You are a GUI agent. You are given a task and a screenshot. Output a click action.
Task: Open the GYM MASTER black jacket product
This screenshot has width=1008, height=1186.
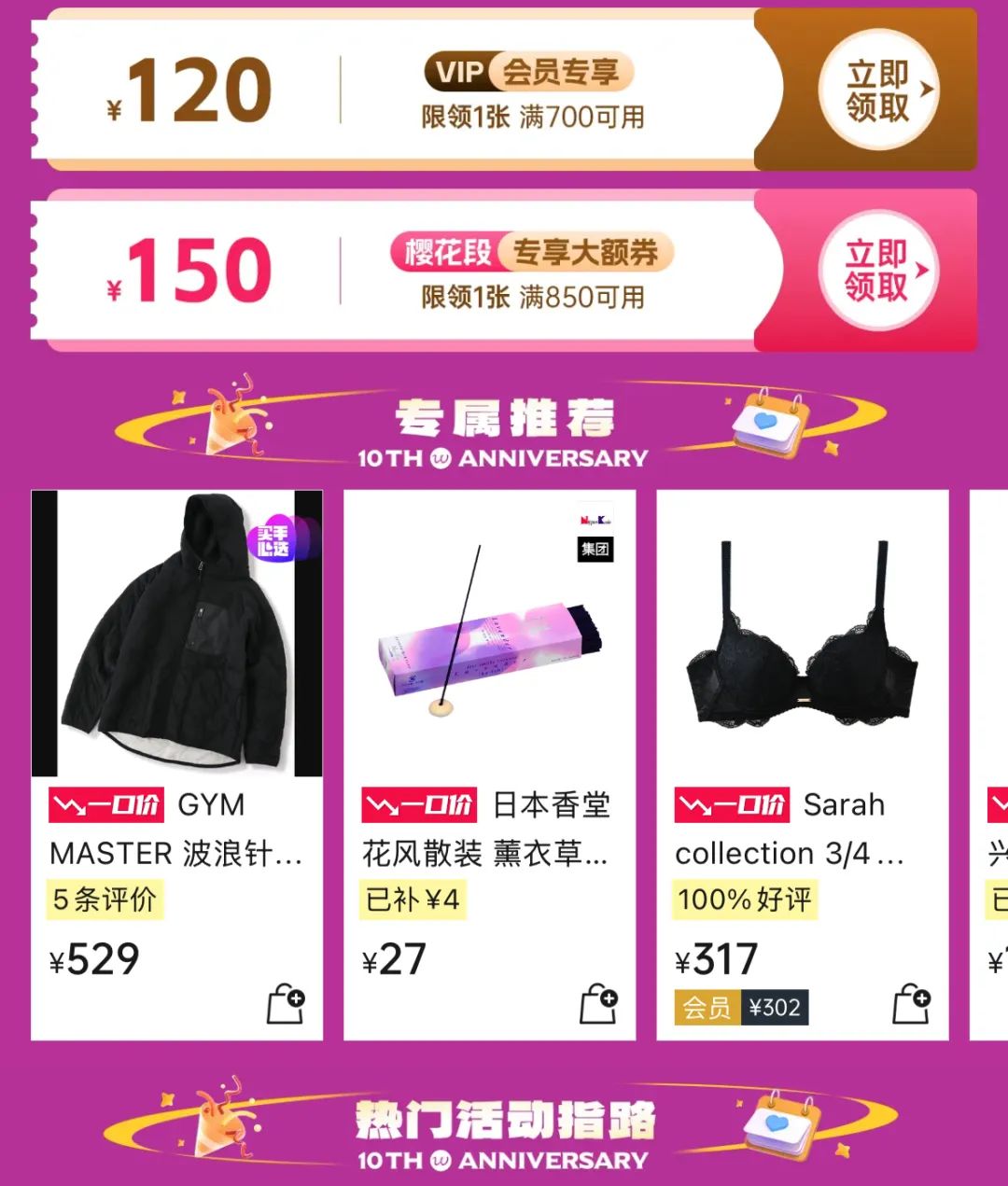177,635
